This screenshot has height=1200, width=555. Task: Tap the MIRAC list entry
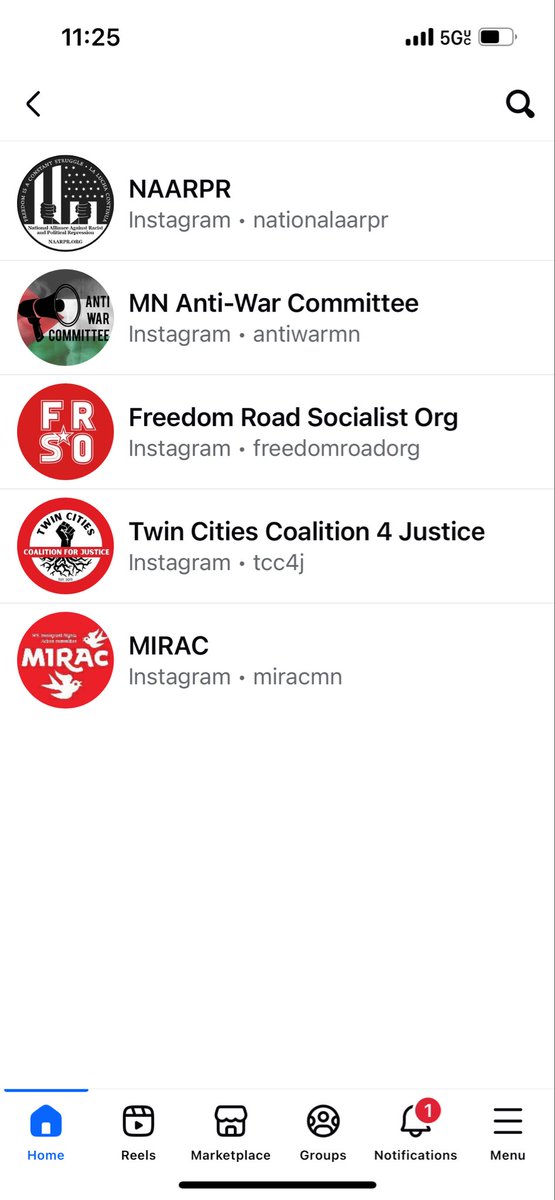pyautogui.click(x=277, y=660)
